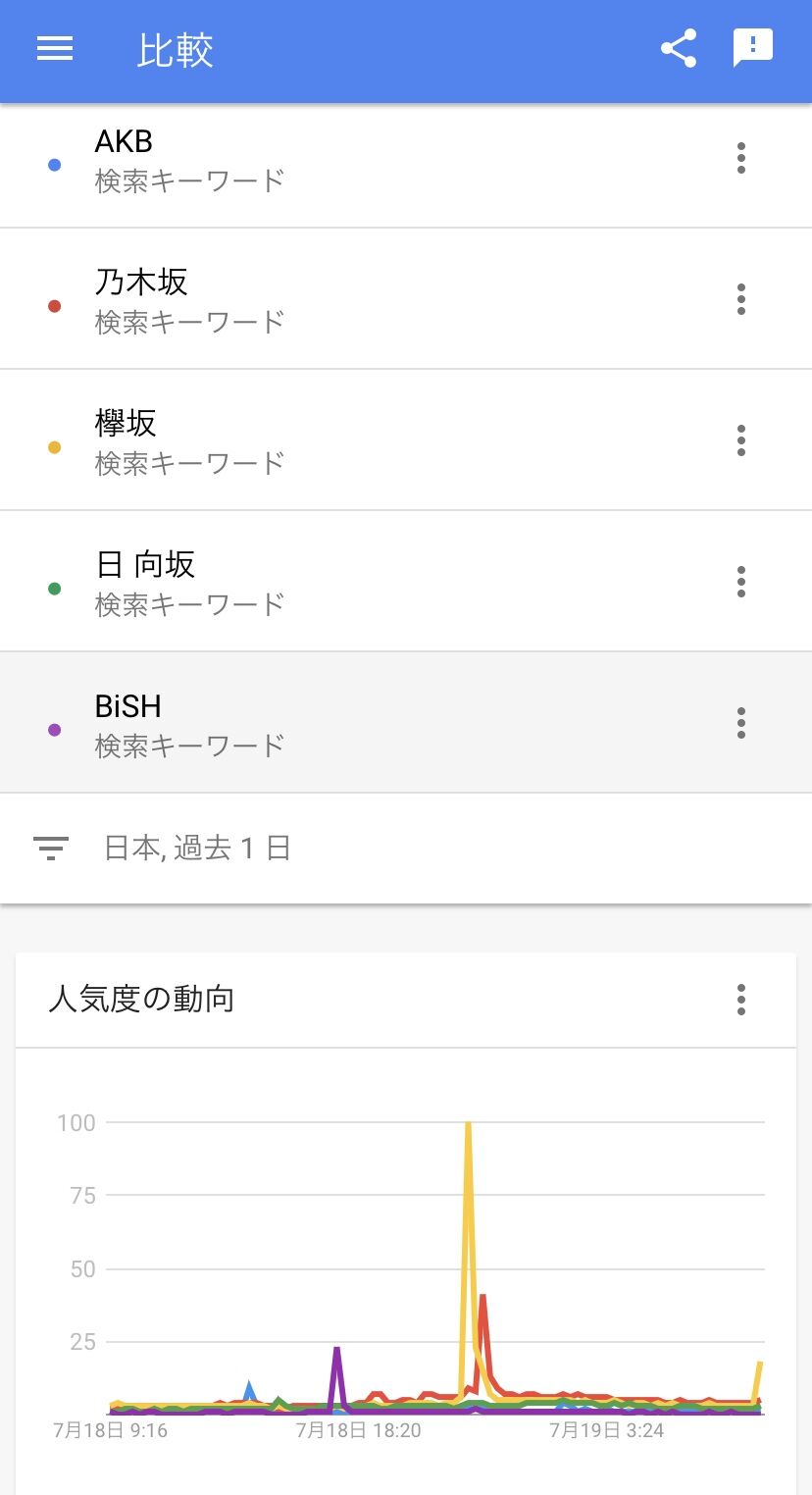
Task: Open options for the AKB keyword
Action: (x=740, y=158)
